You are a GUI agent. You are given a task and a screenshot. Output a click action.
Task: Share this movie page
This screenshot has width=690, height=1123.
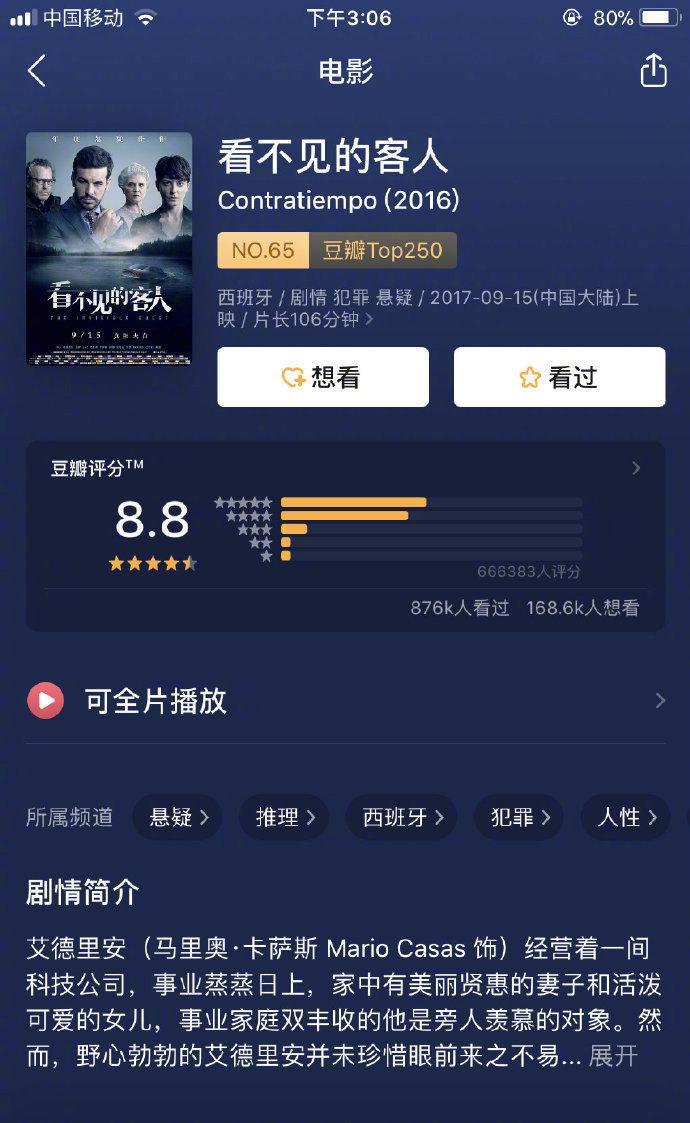[653, 71]
